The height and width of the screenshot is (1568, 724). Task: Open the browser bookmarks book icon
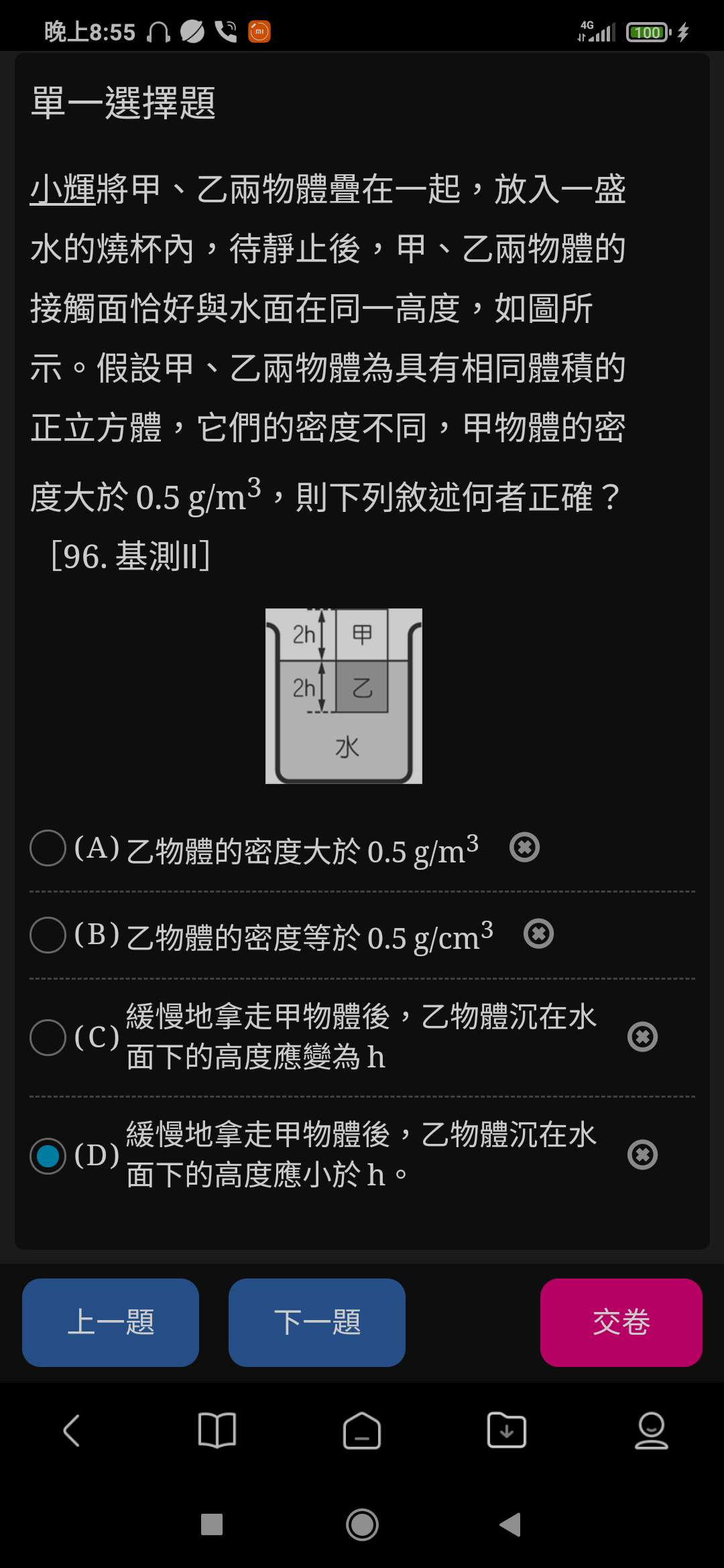(x=217, y=1431)
